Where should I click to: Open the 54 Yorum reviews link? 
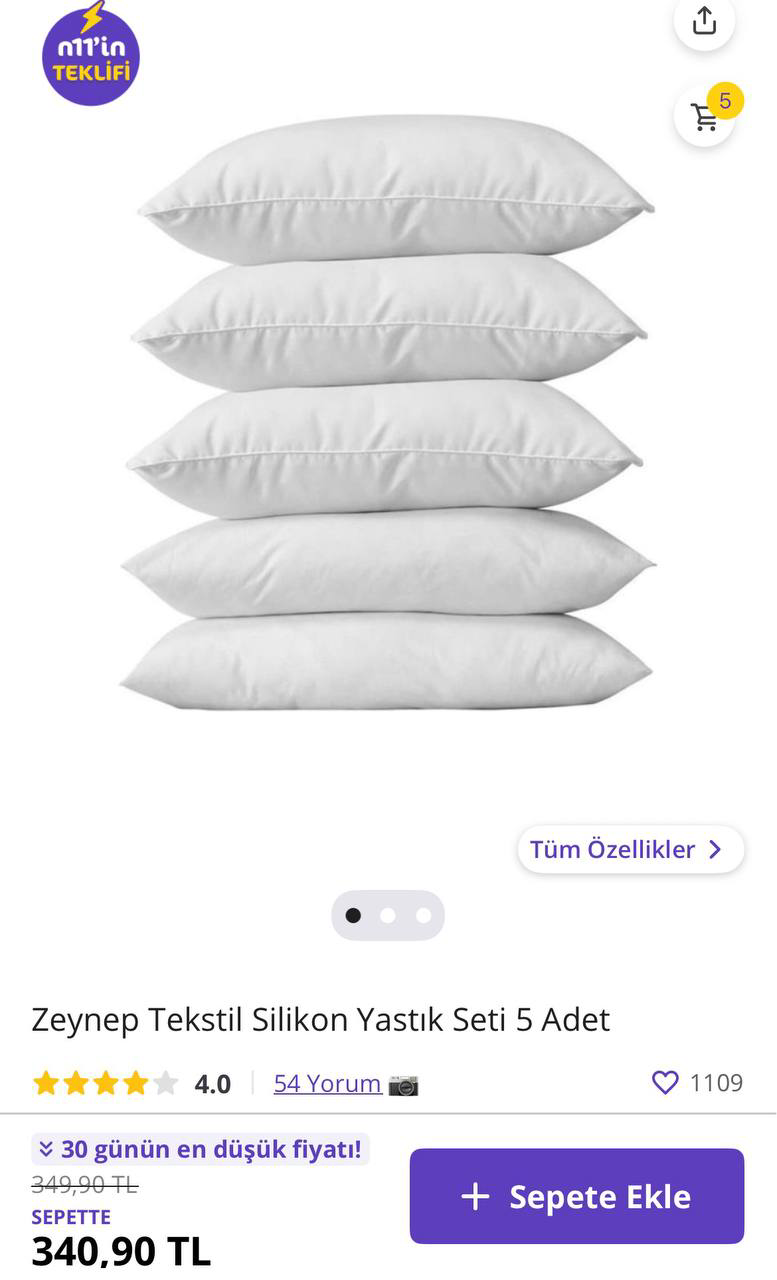point(327,1083)
